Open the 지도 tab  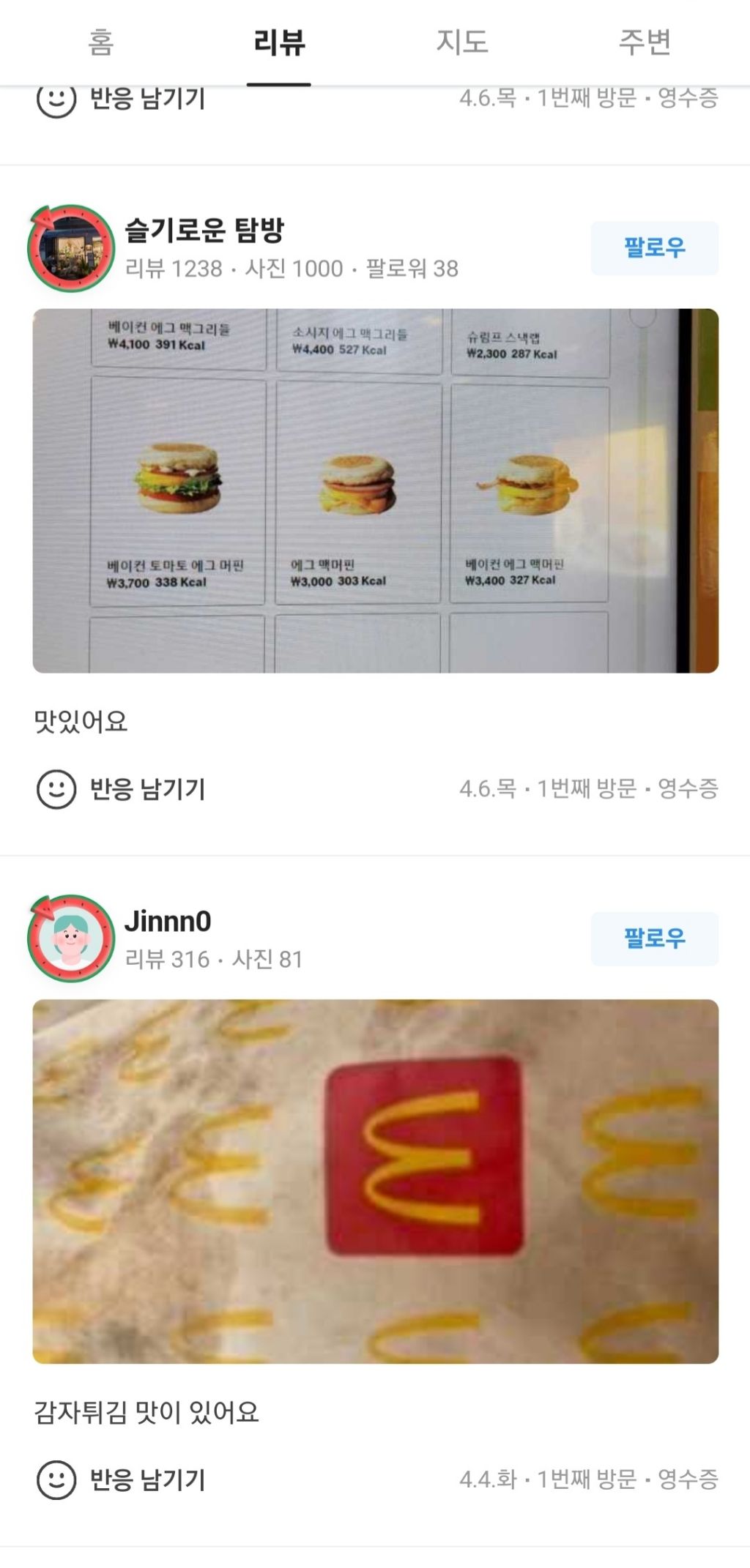tap(462, 42)
